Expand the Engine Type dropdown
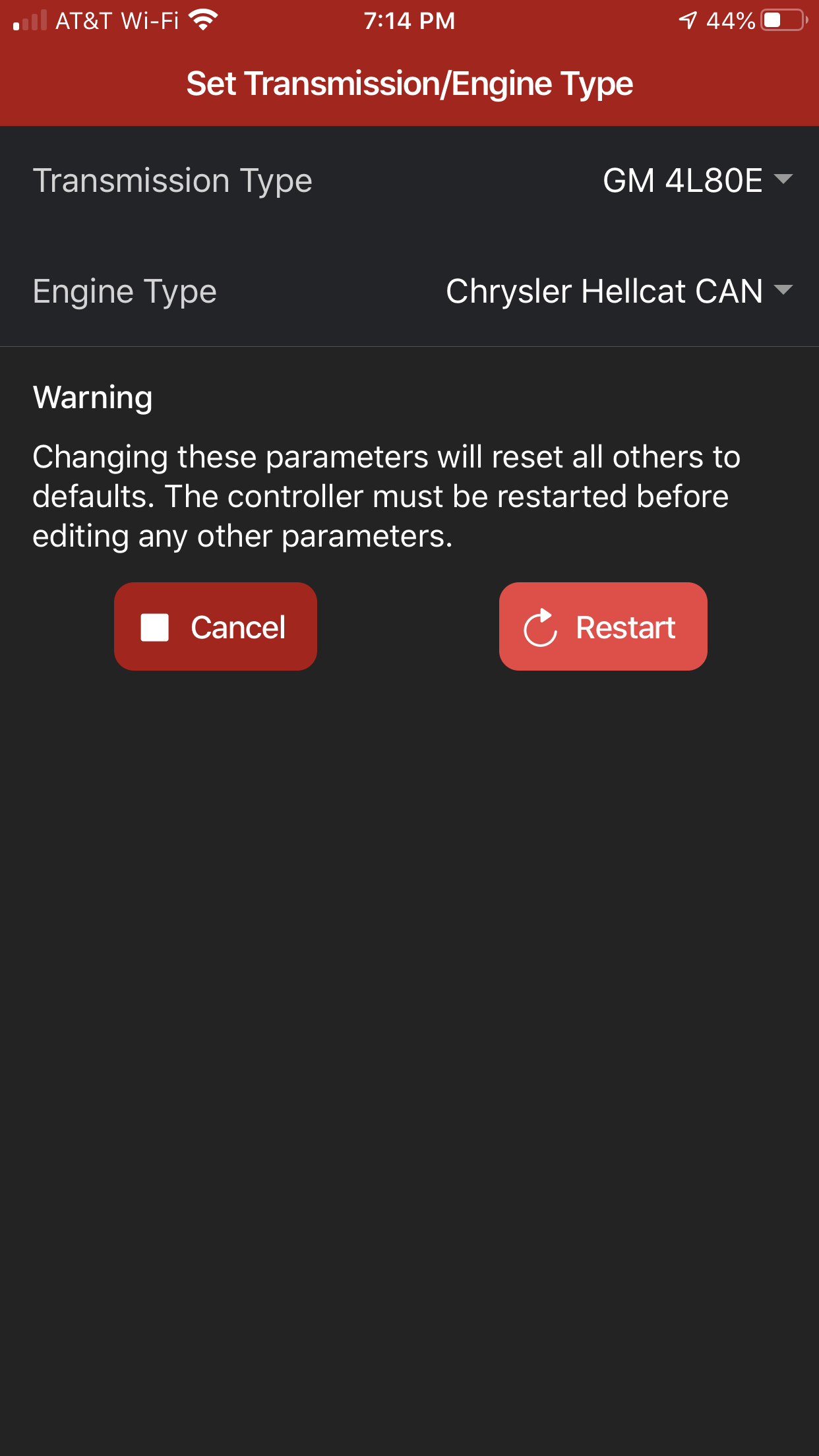The height and width of the screenshot is (1456, 819). (x=619, y=291)
